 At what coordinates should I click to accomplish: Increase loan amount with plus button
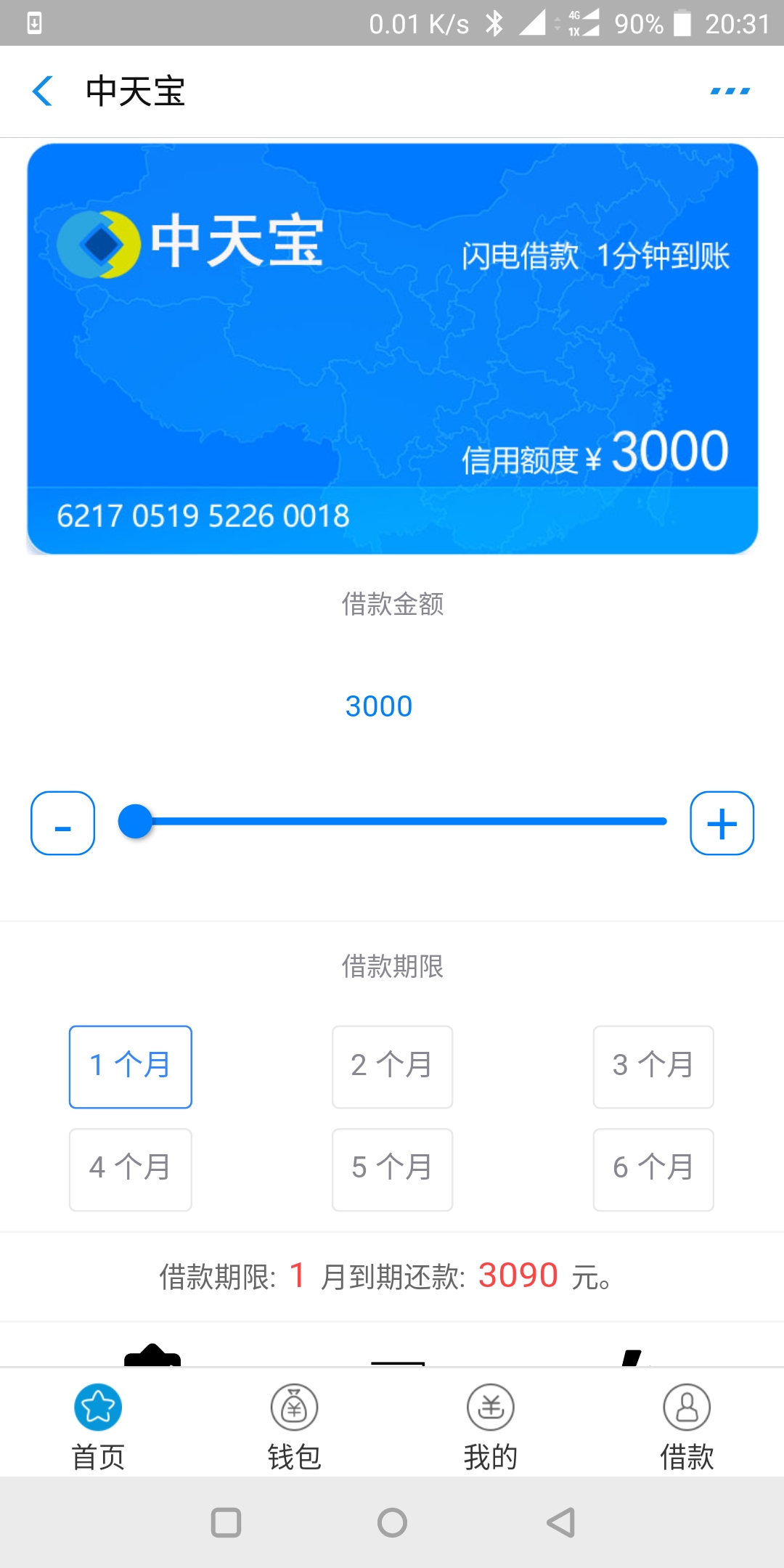coord(722,823)
